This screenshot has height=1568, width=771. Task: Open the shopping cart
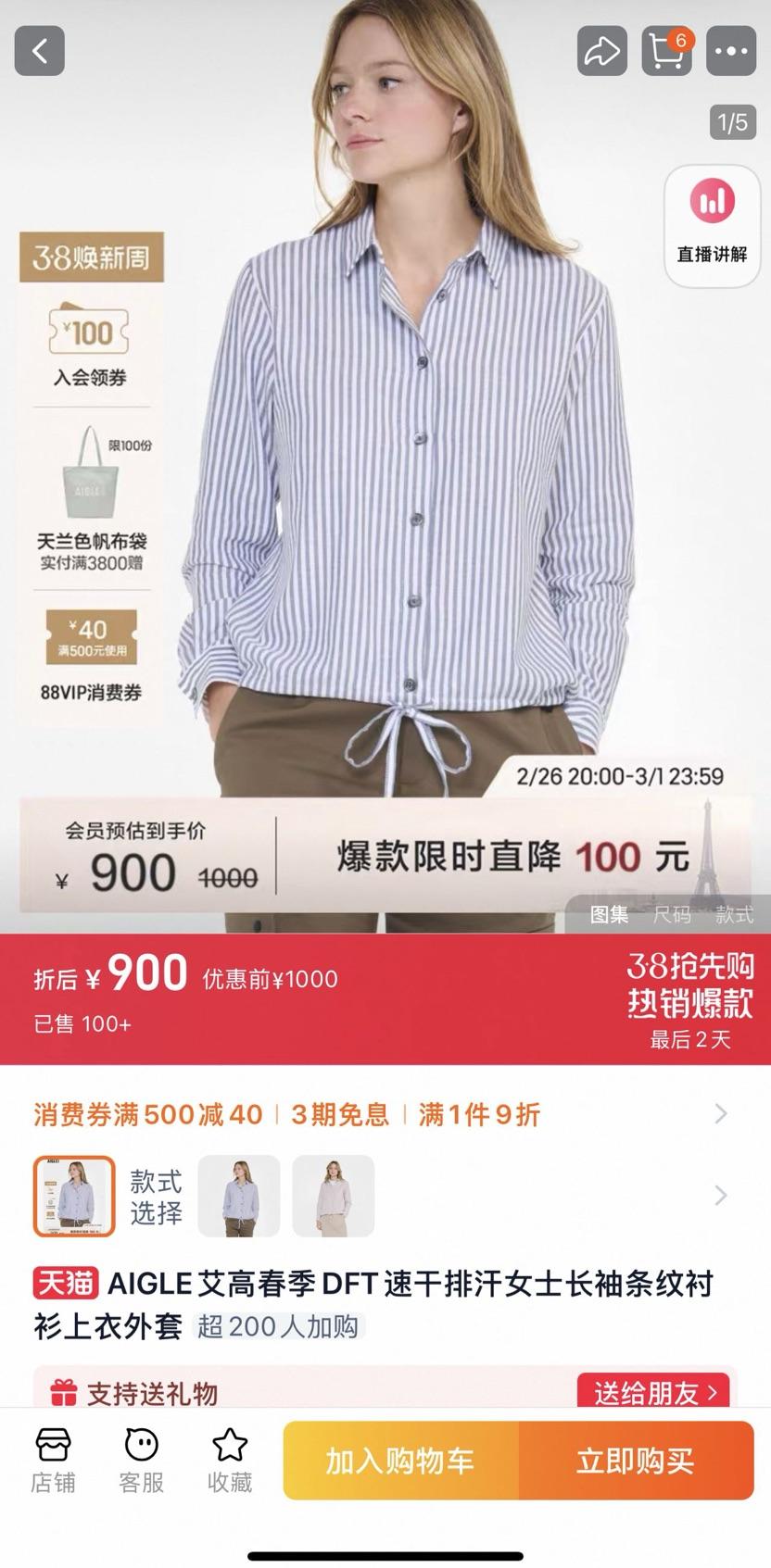click(666, 51)
